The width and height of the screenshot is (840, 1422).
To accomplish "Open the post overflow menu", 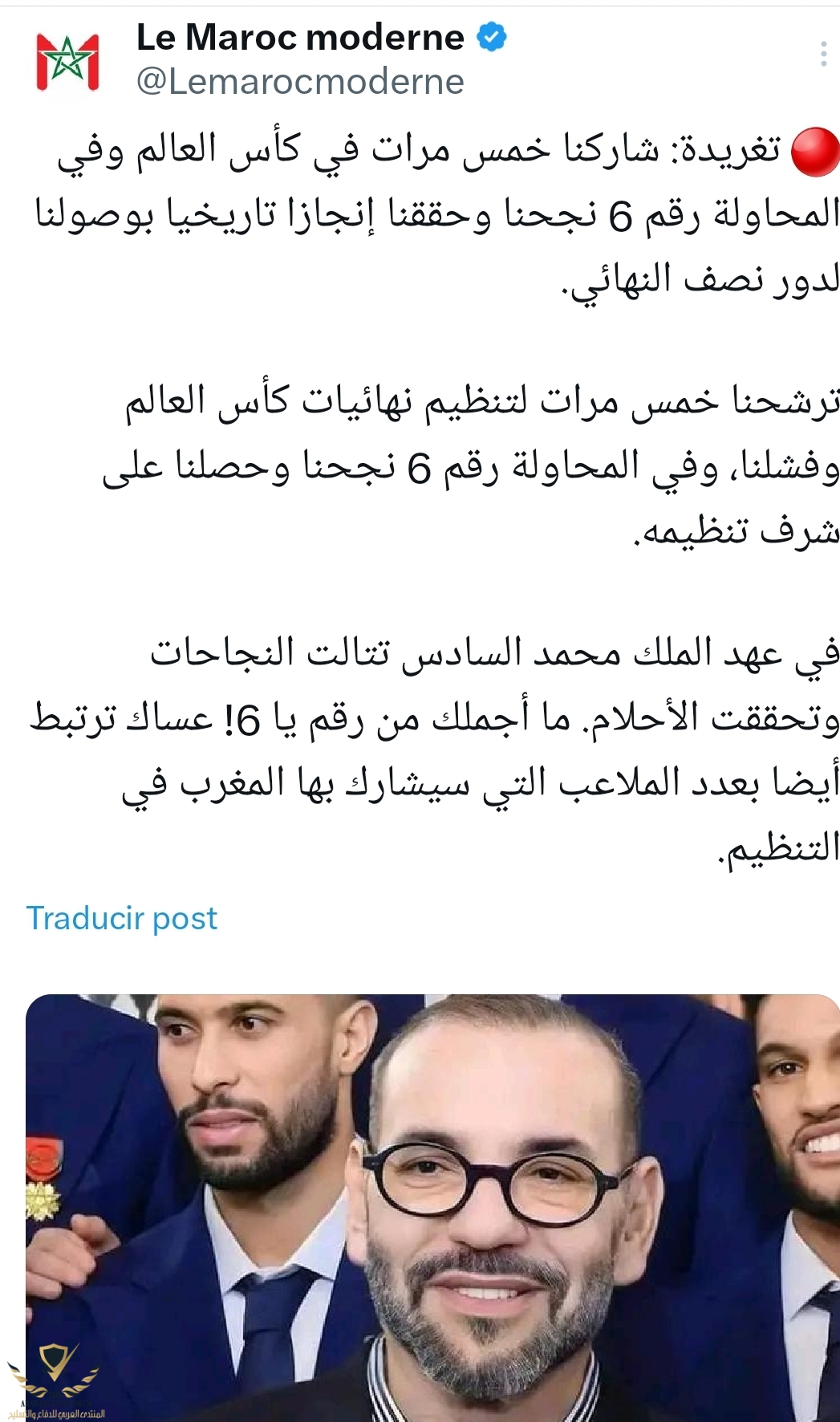I will click(823, 54).
